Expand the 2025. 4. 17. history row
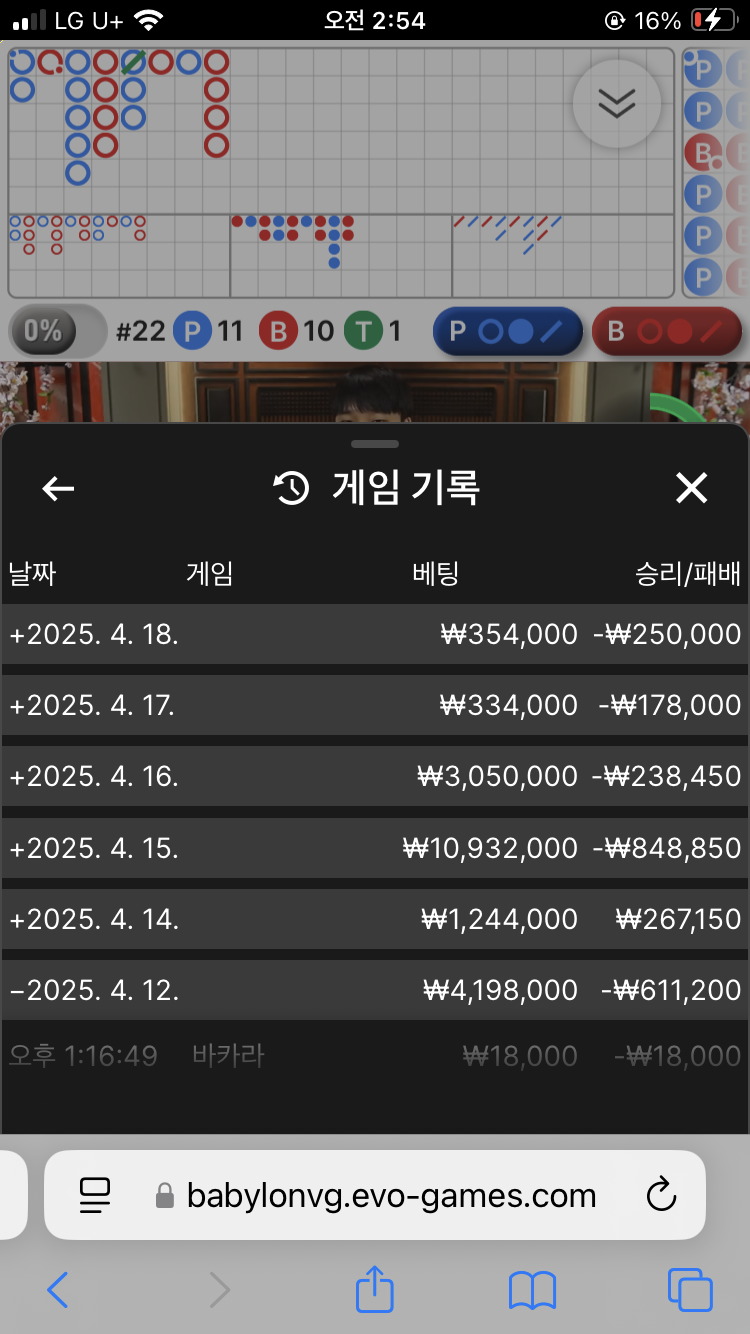The image size is (750, 1334). coord(374,705)
